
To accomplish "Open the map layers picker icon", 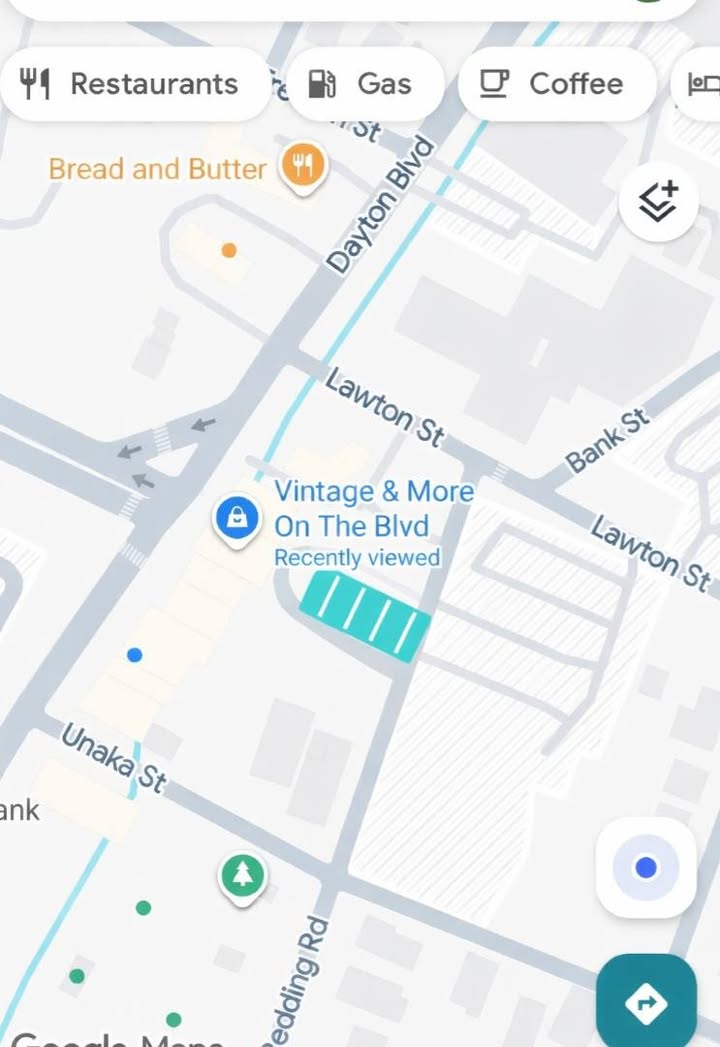I will pyautogui.click(x=658, y=201).
